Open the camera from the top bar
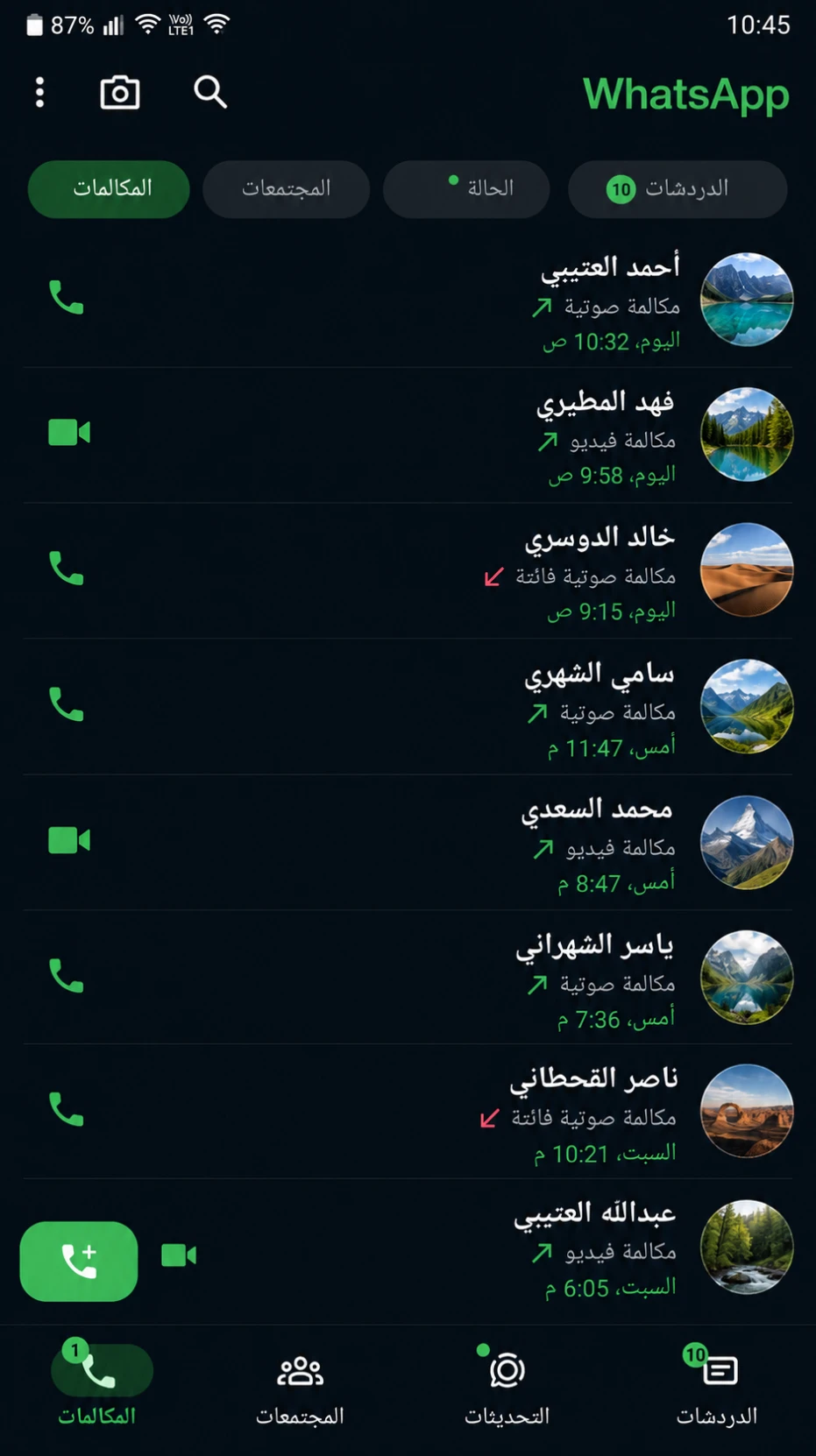 tap(120, 92)
